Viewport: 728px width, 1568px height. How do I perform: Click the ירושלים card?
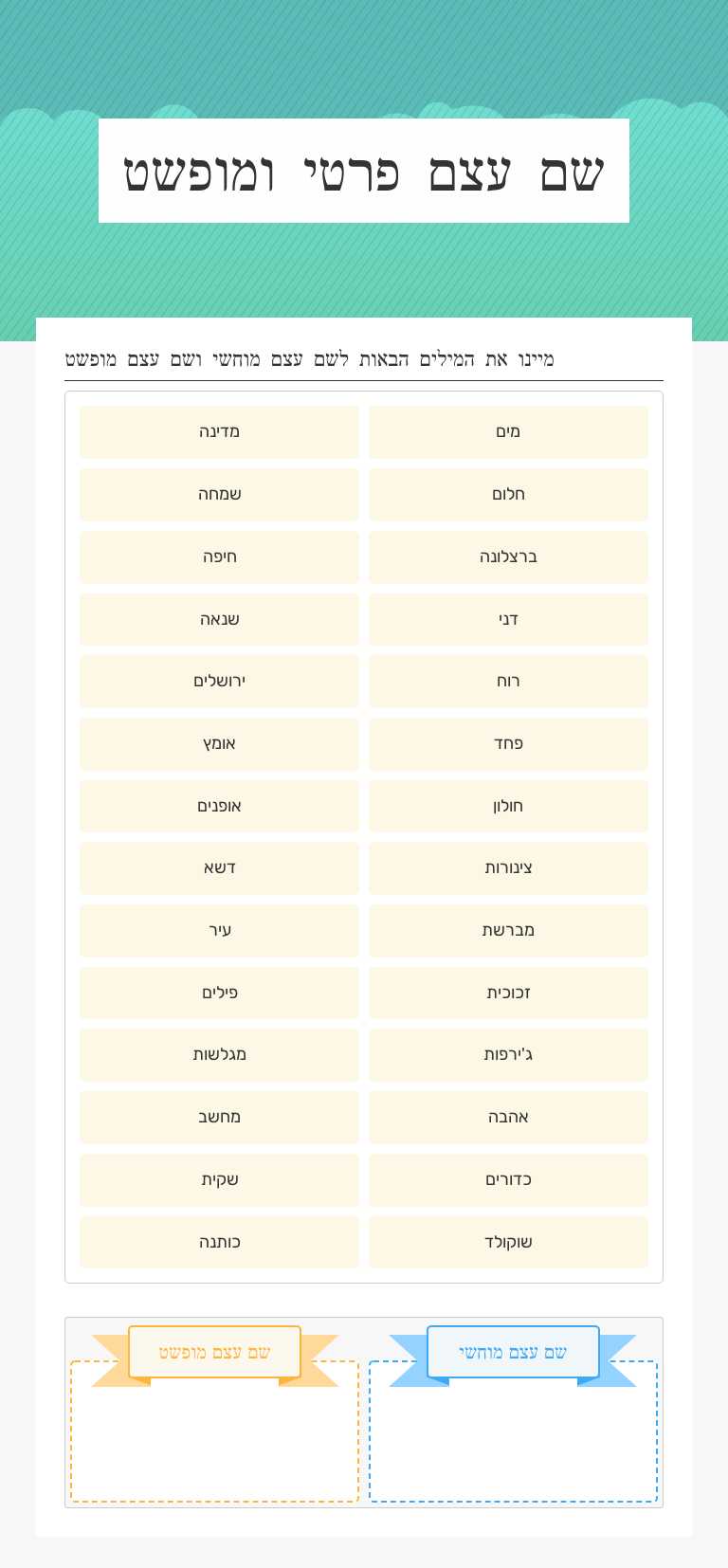point(219,681)
